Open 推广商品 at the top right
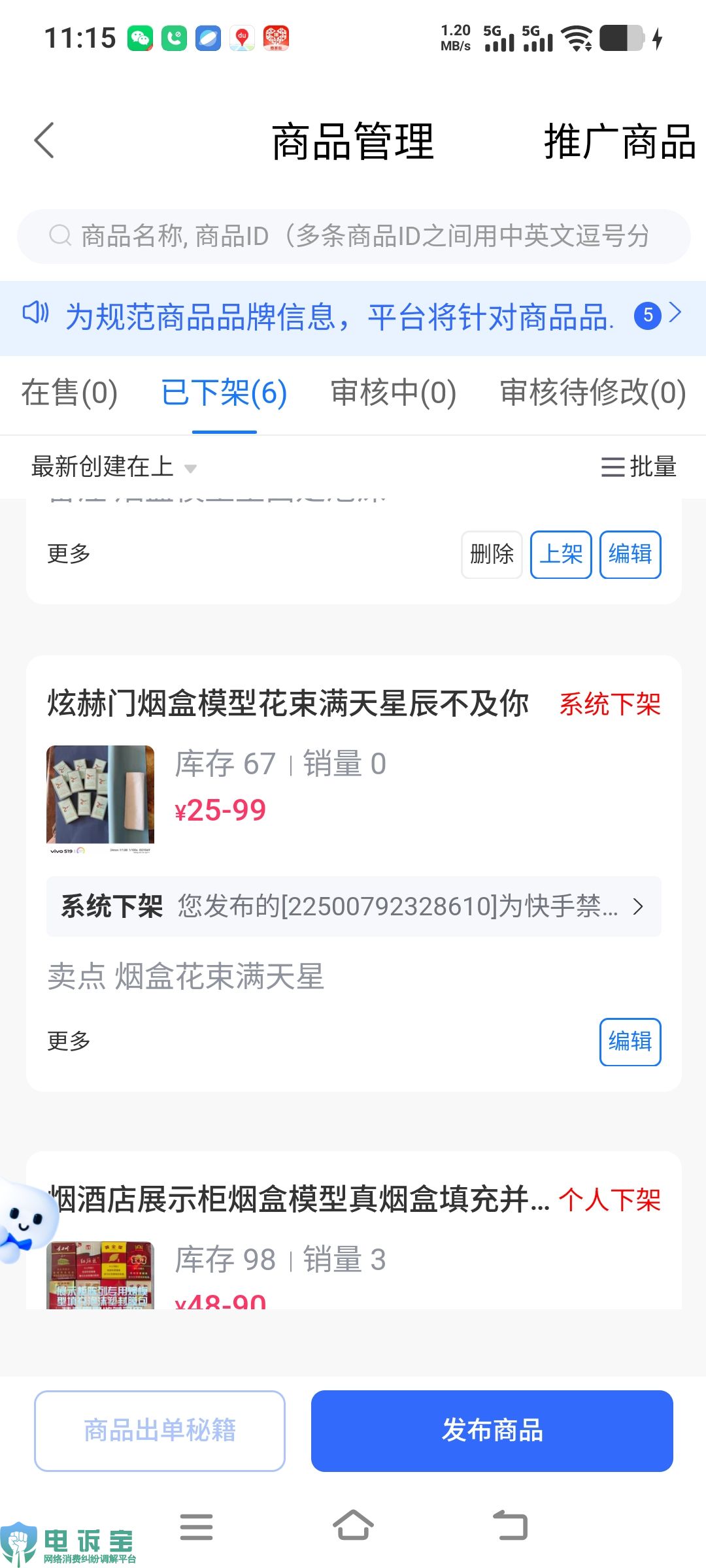Screen dimensions: 706x1568 pyautogui.click(x=618, y=142)
